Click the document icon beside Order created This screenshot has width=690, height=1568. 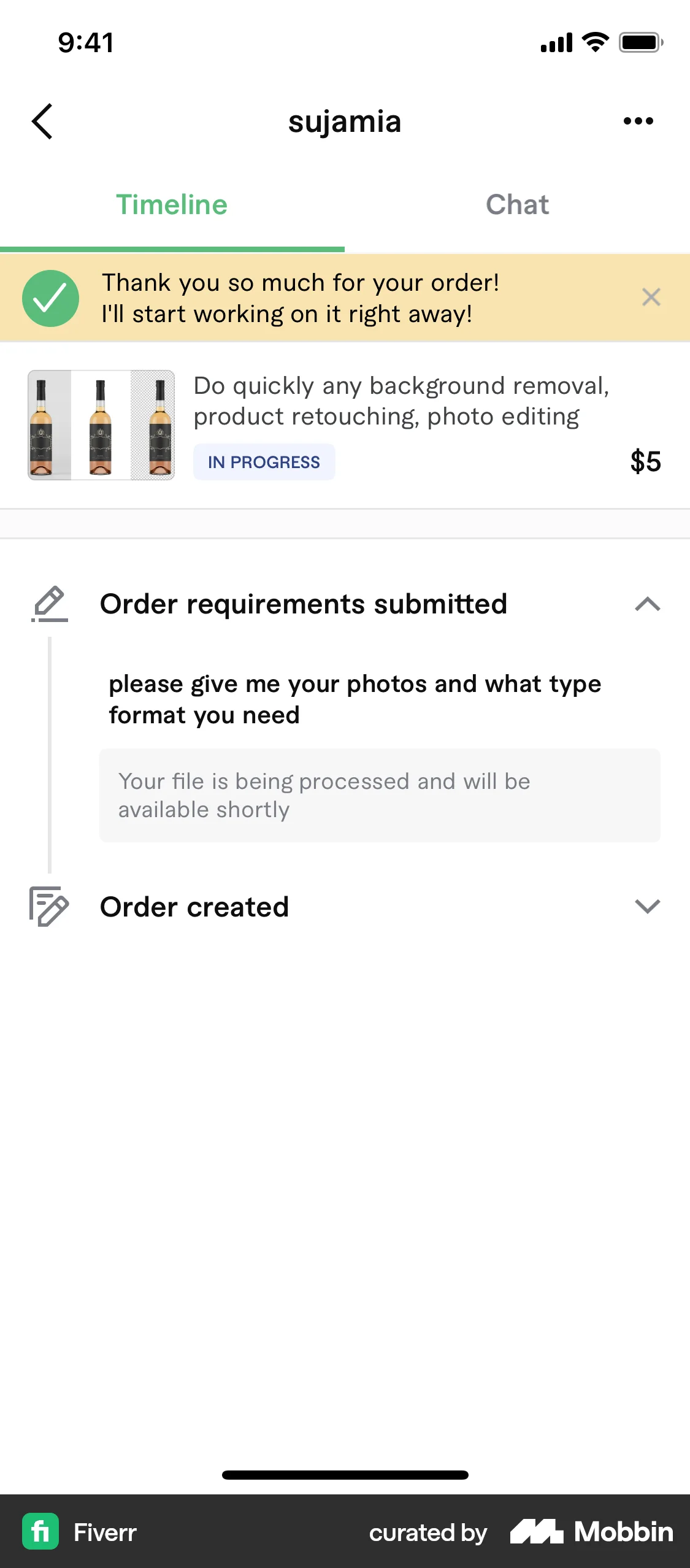[49, 908]
